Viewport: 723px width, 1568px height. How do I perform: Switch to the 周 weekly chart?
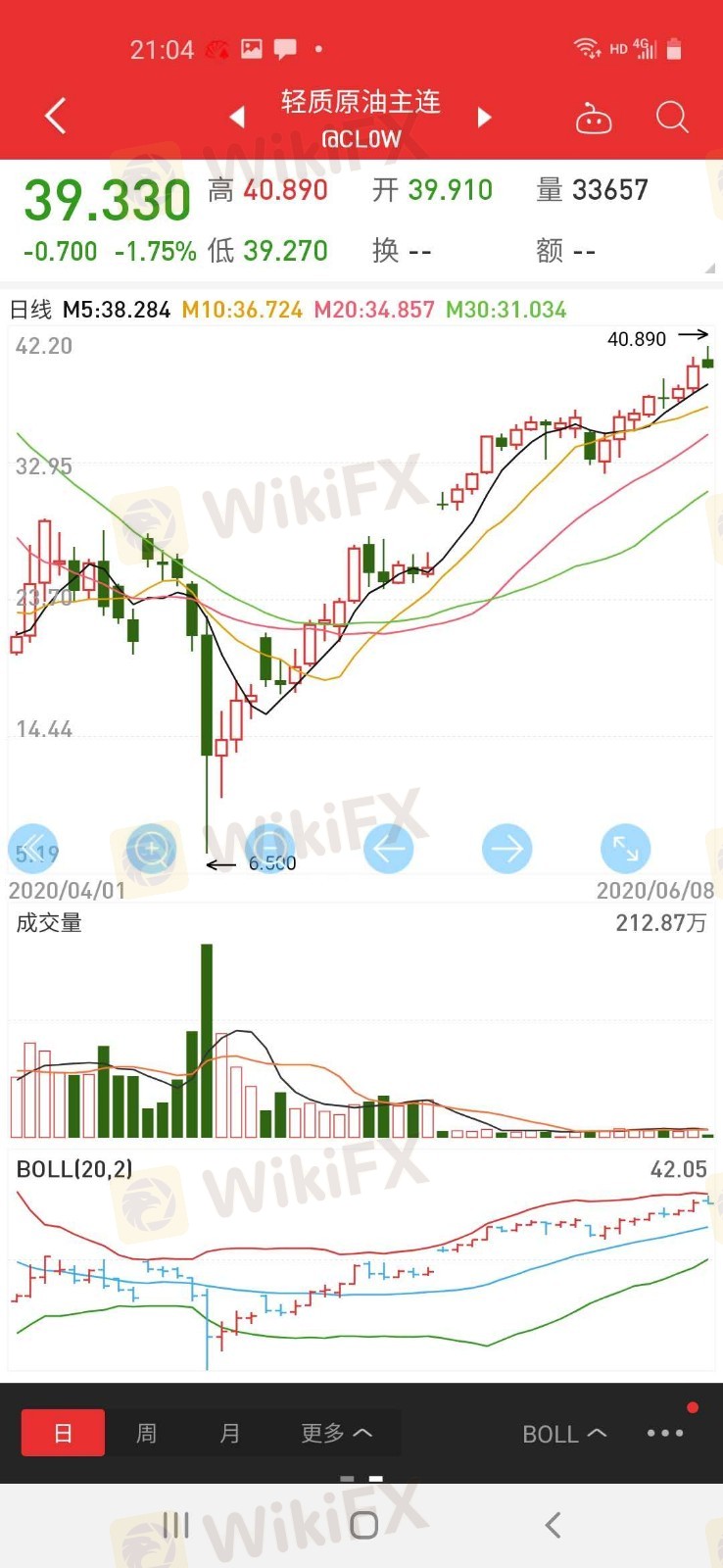(146, 1434)
